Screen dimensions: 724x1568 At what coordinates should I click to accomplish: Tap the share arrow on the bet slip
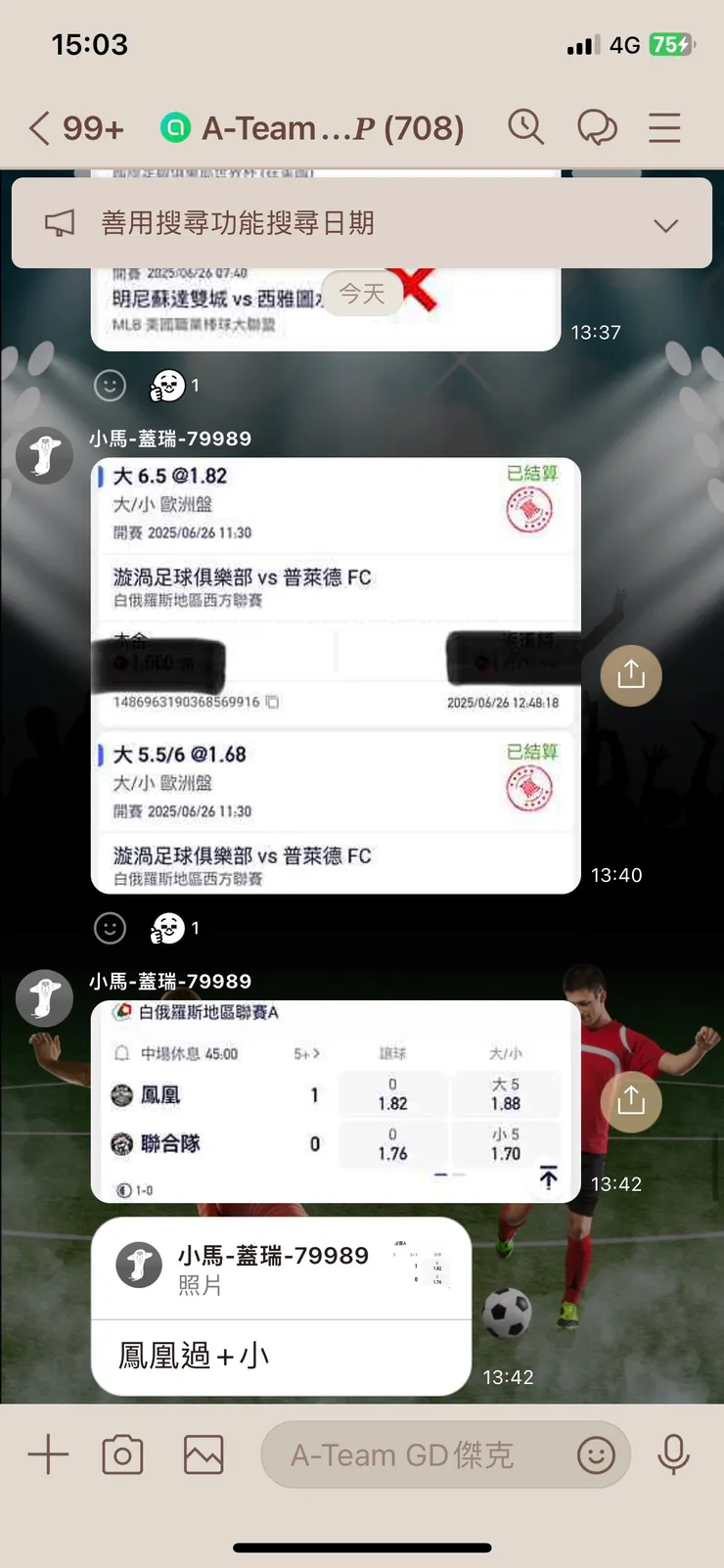631,674
